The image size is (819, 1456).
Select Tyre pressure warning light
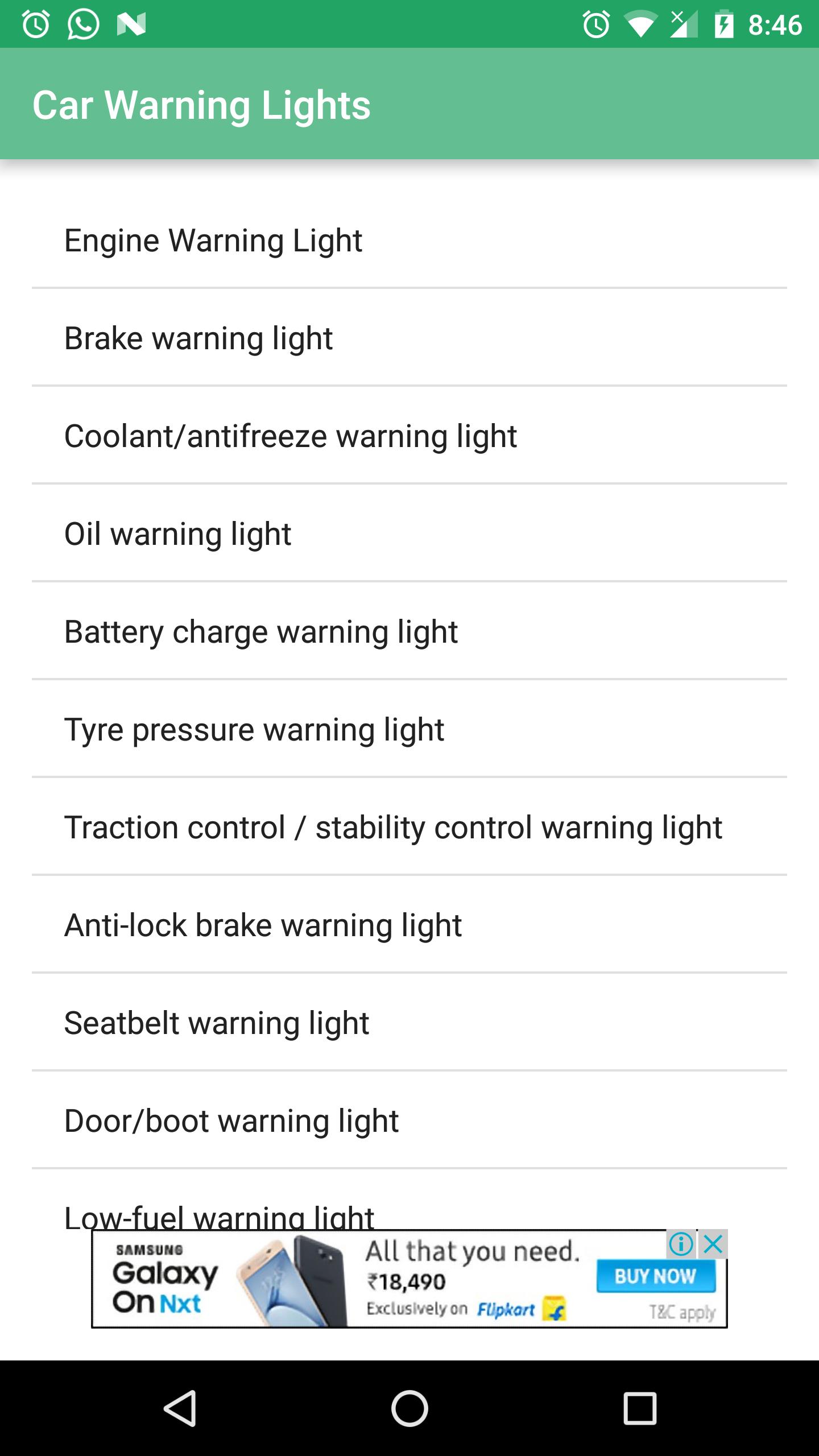coord(409,729)
